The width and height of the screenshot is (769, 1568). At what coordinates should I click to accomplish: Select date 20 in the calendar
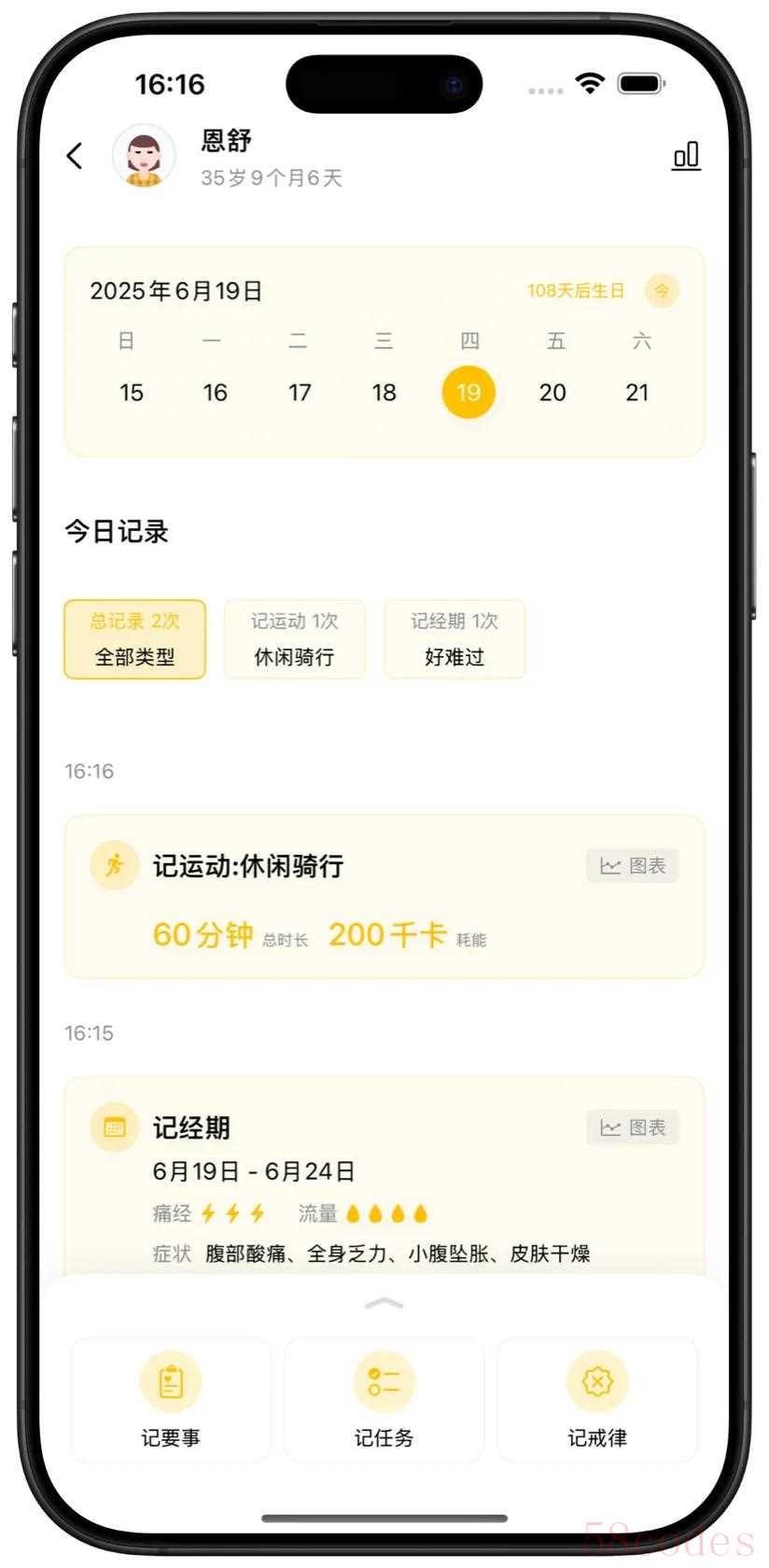[x=552, y=392]
